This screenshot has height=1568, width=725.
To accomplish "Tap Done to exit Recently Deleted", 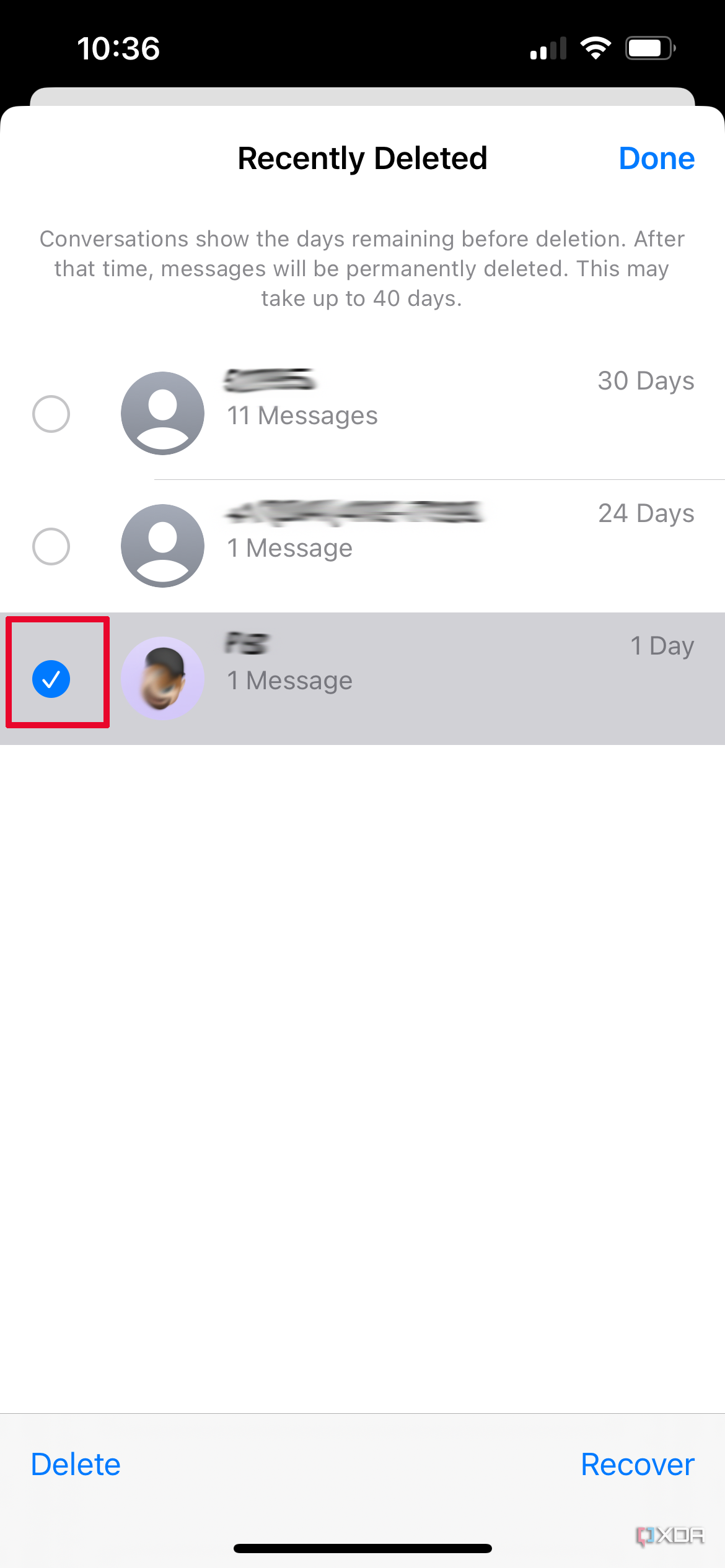I will (656, 159).
